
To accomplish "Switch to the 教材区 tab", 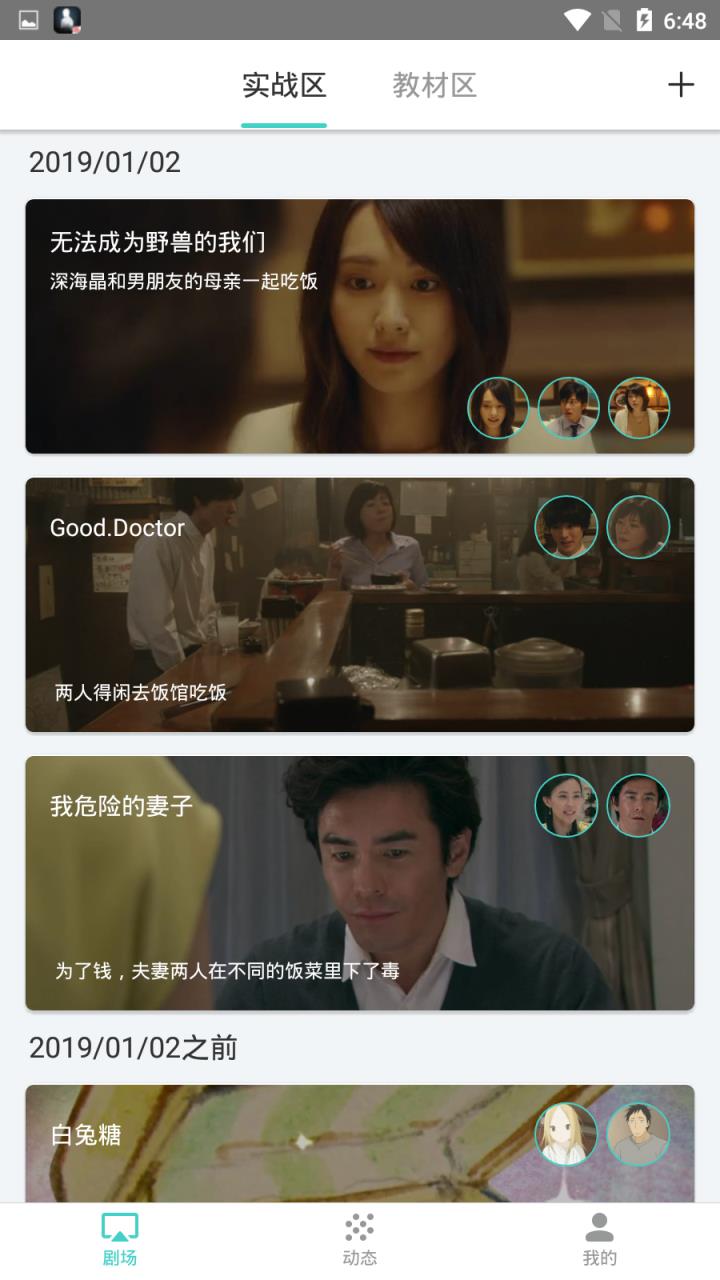I will point(434,86).
